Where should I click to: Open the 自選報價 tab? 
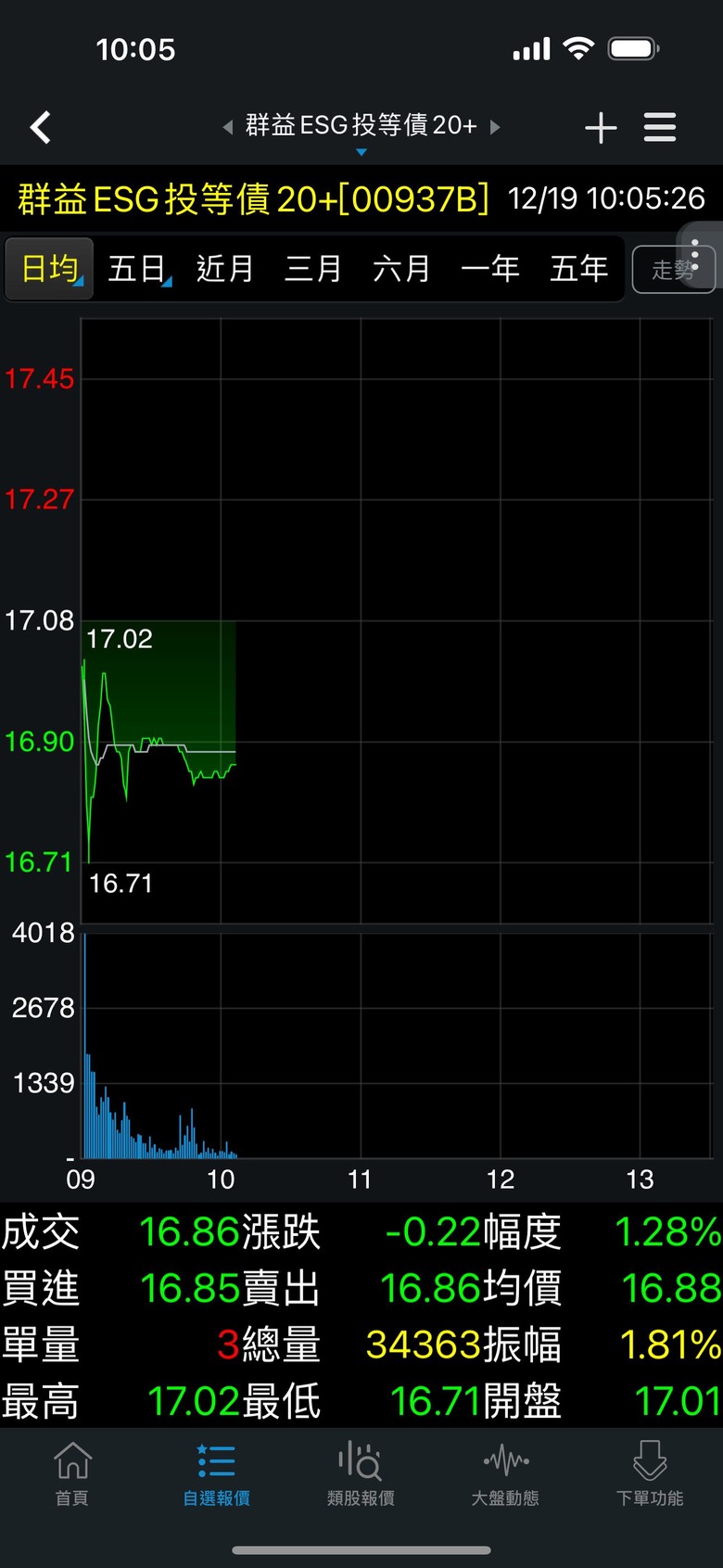pyautogui.click(x=216, y=1472)
